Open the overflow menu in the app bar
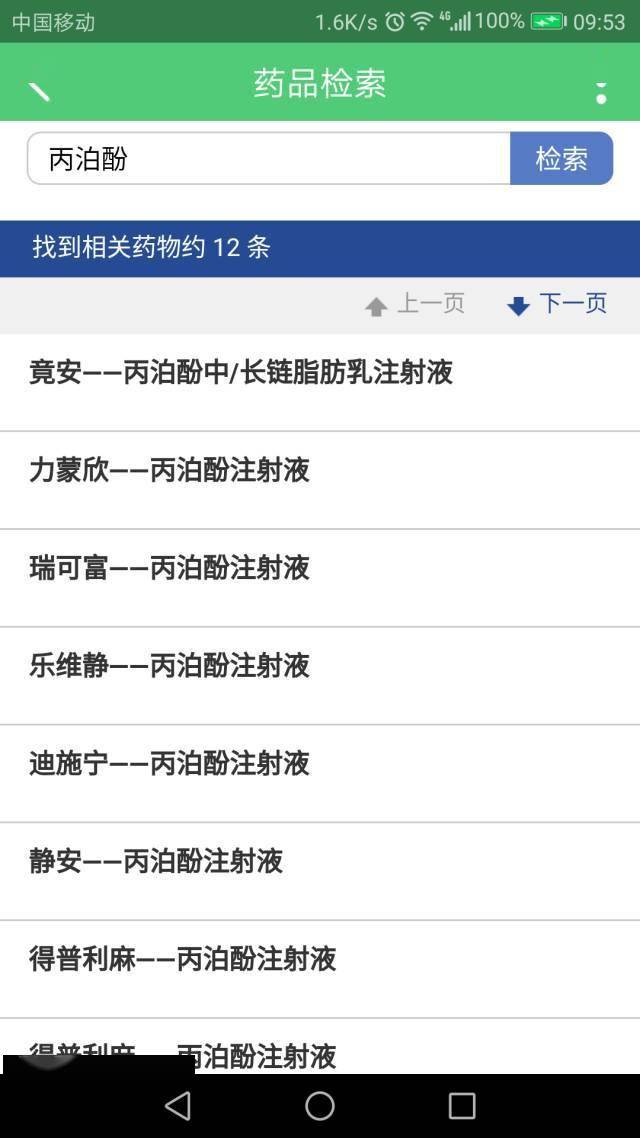 (x=601, y=92)
